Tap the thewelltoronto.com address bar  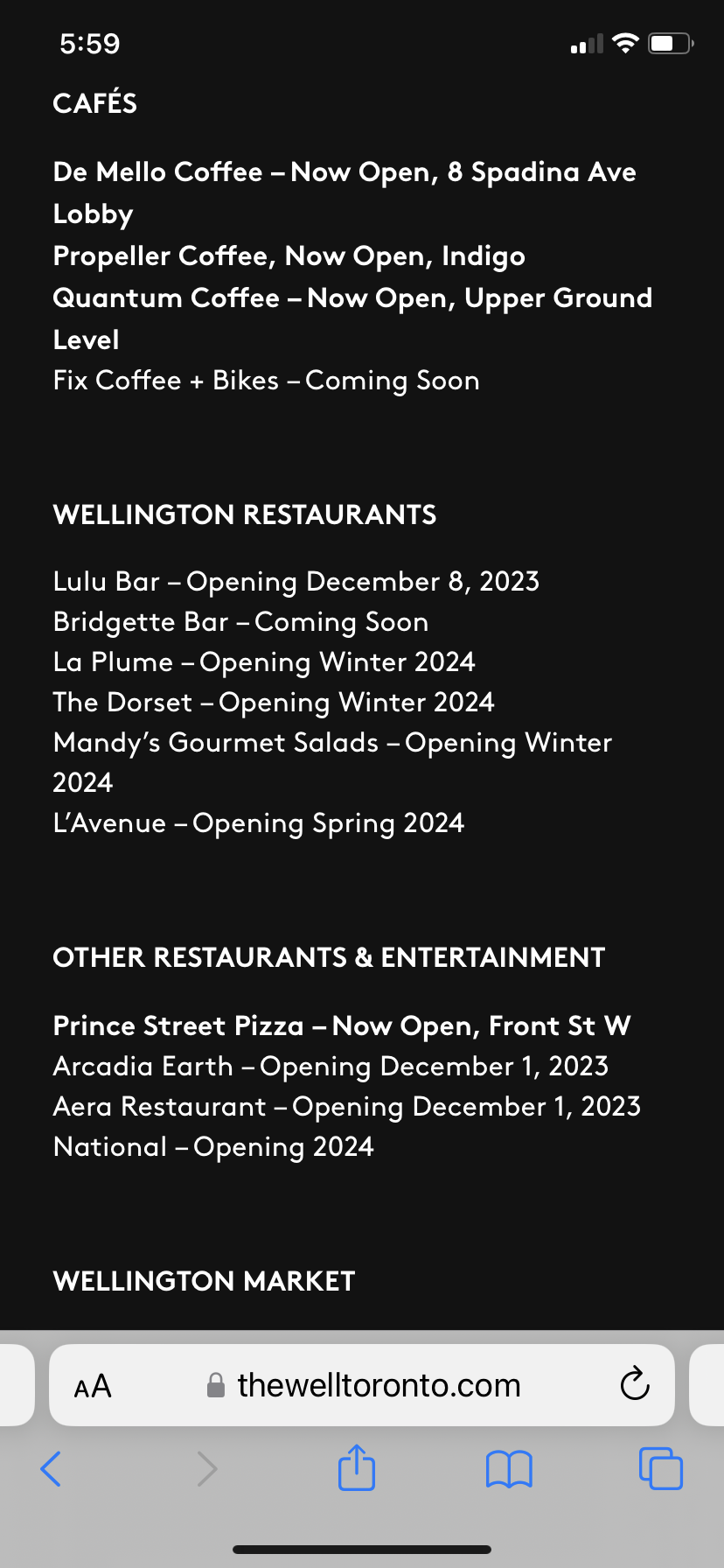[378, 1386]
